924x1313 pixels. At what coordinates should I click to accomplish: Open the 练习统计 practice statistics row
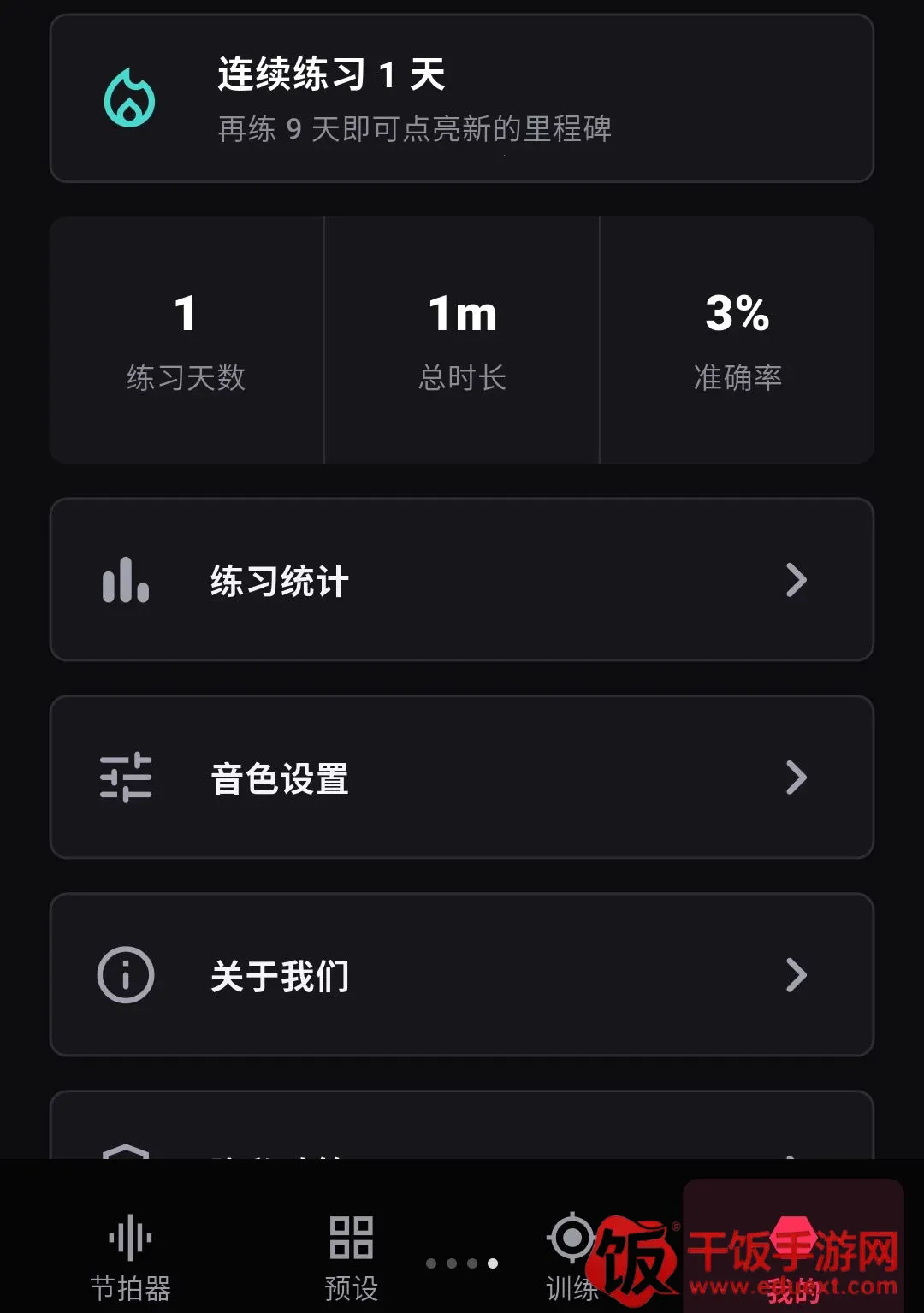[x=462, y=580]
